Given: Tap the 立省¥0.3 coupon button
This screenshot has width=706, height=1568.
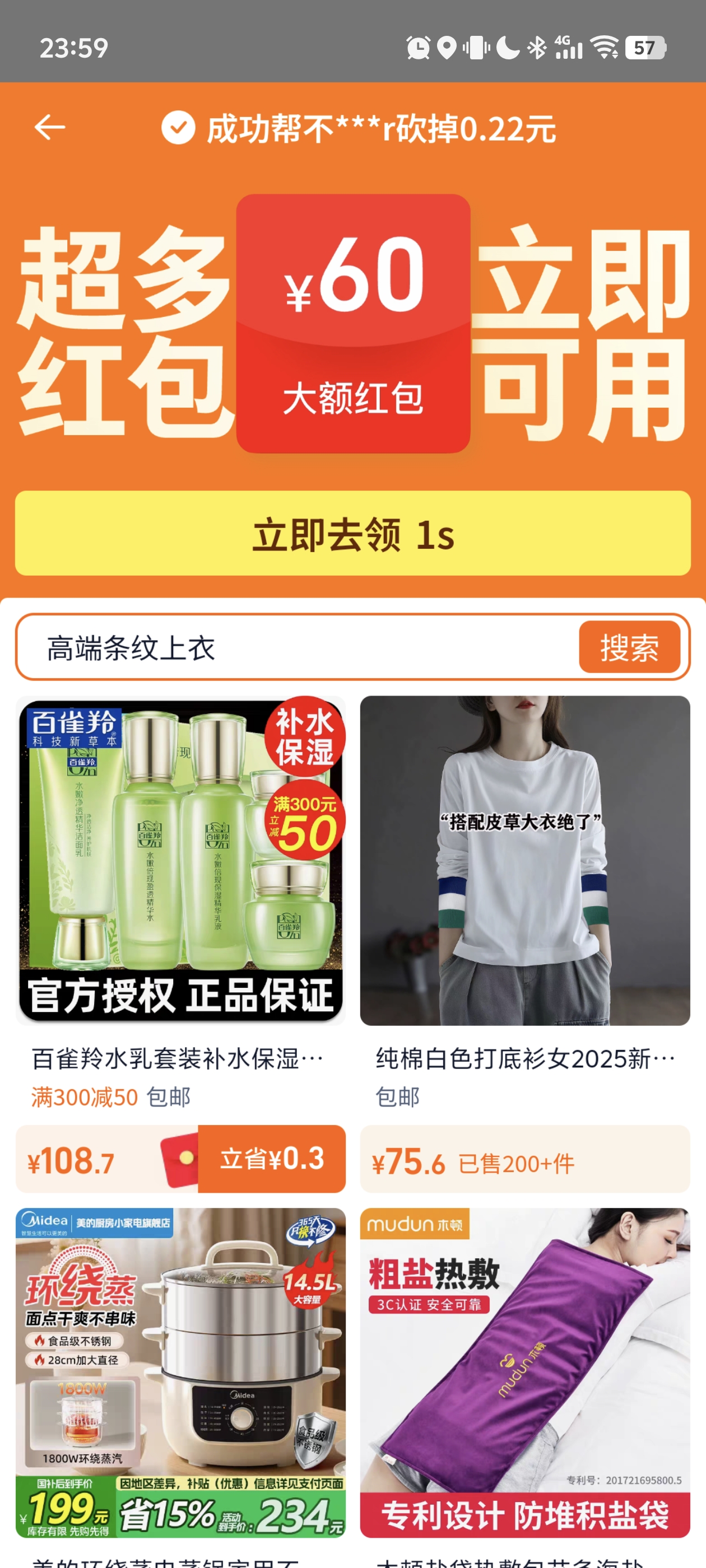Looking at the screenshot, I should click(271, 1159).
